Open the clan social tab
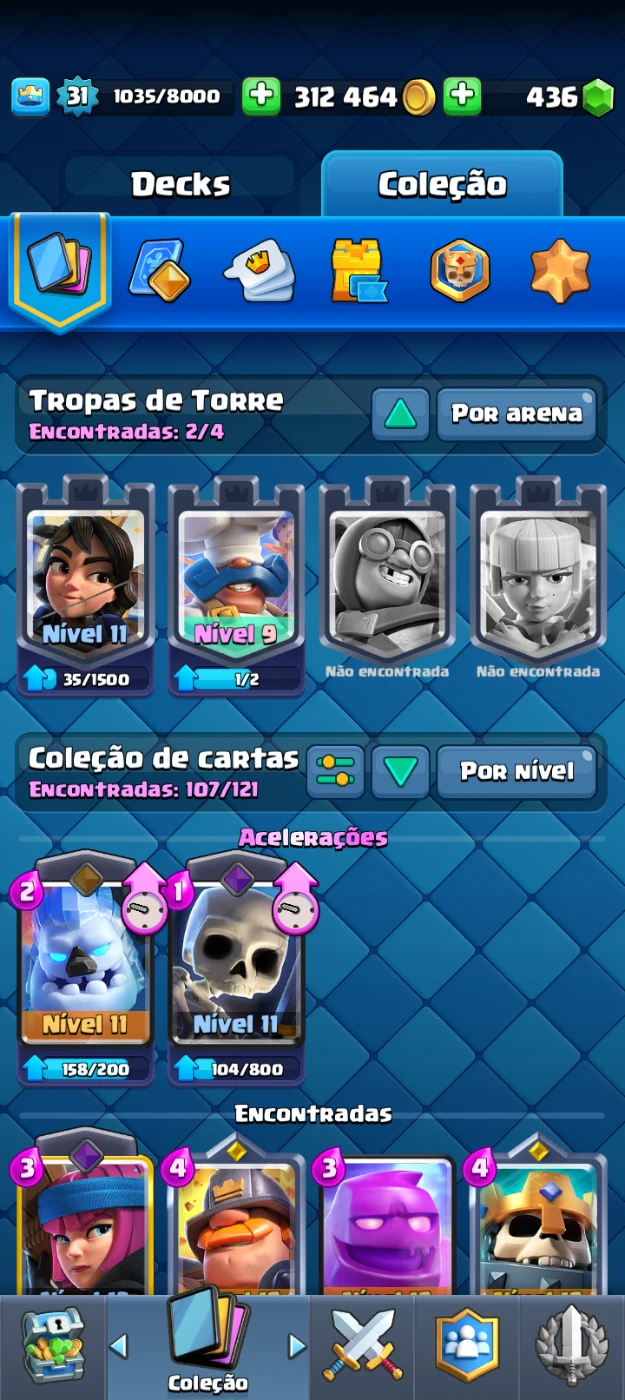 pyautogui.click(x=466, y=1346)
